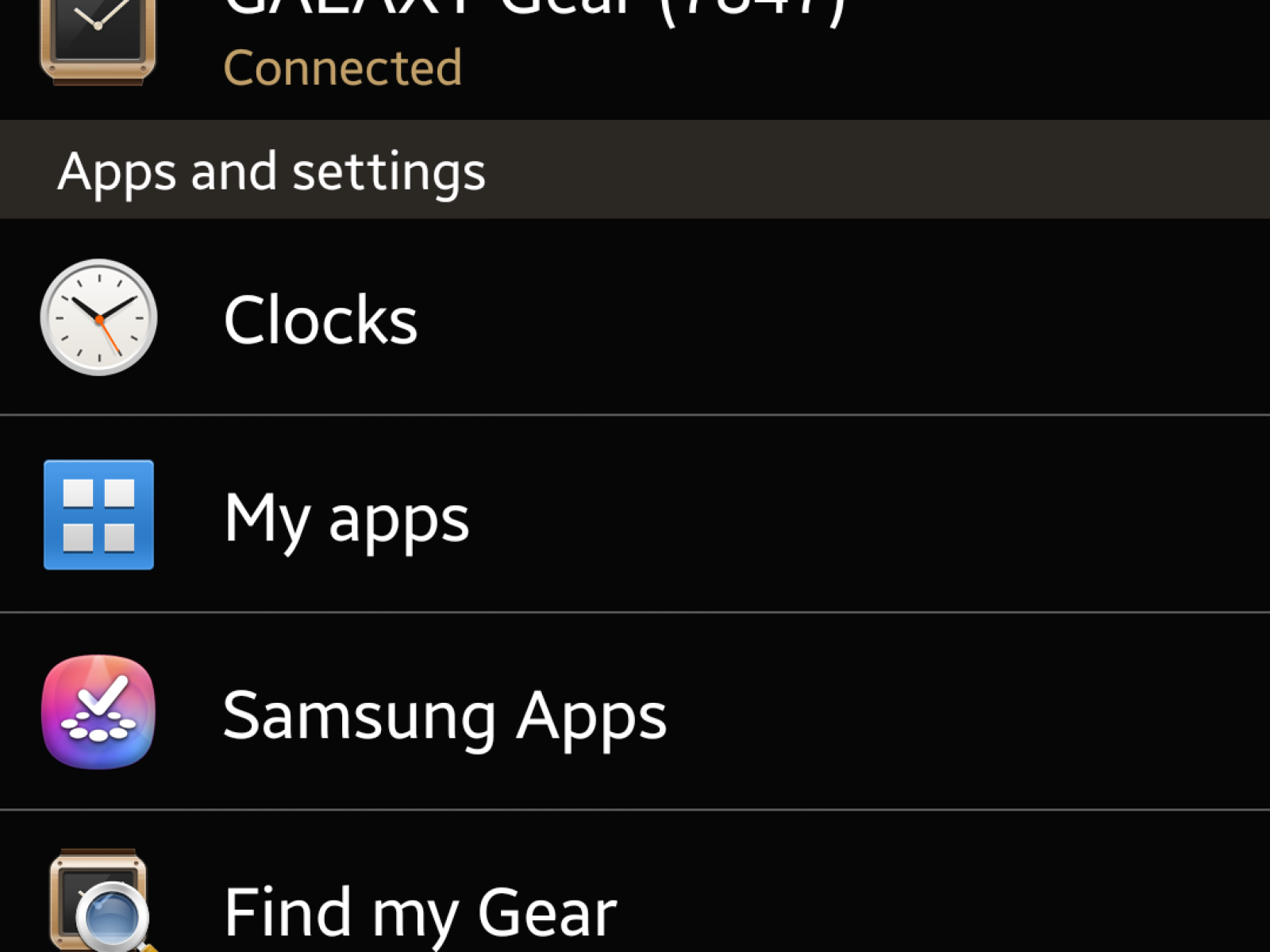This screenshot has height=952, width=1270.
Task: Open My apps
Action: [346, 517]
